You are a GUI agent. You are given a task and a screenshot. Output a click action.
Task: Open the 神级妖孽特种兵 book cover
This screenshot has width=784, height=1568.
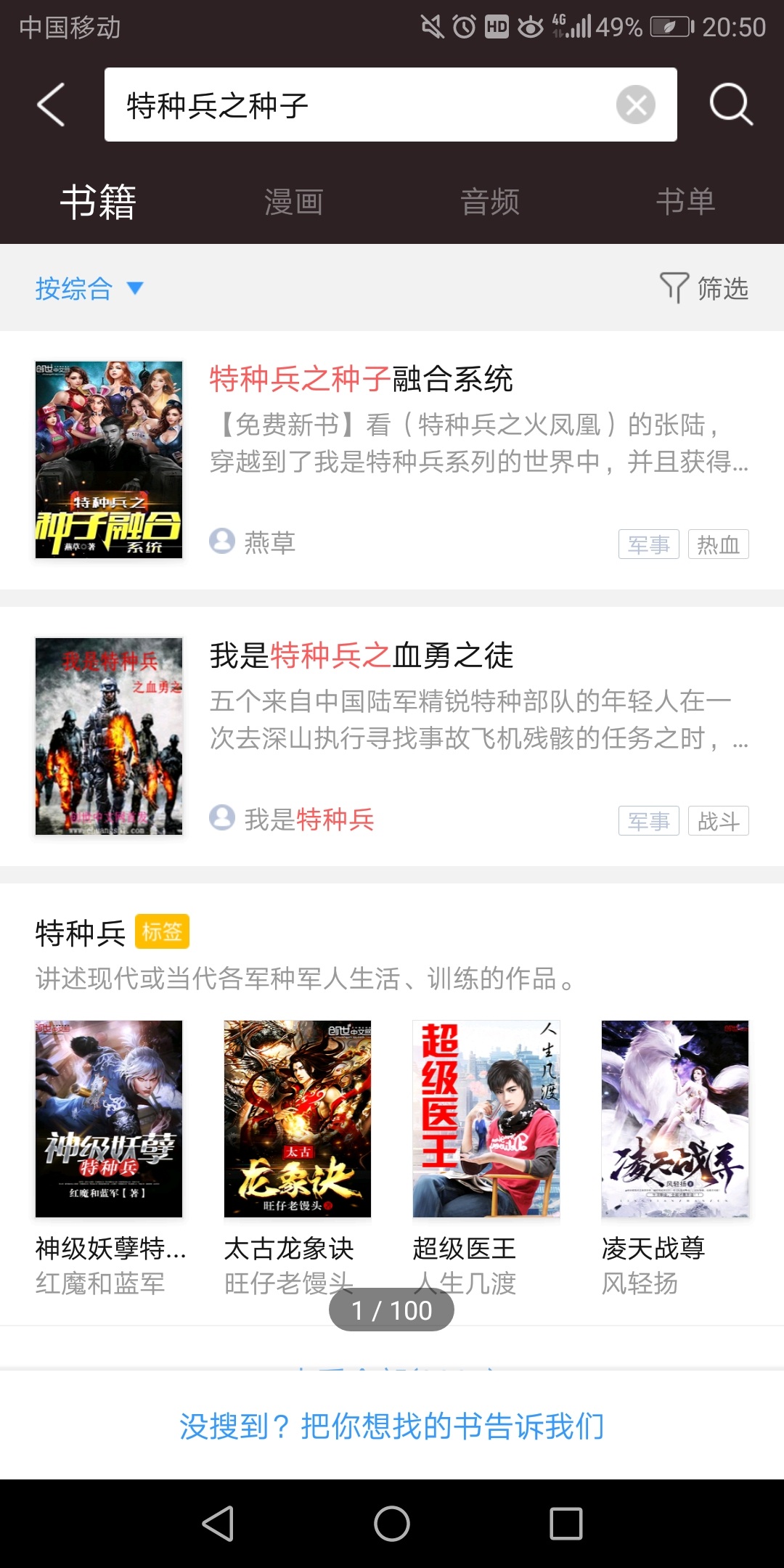coord(109,1119)
